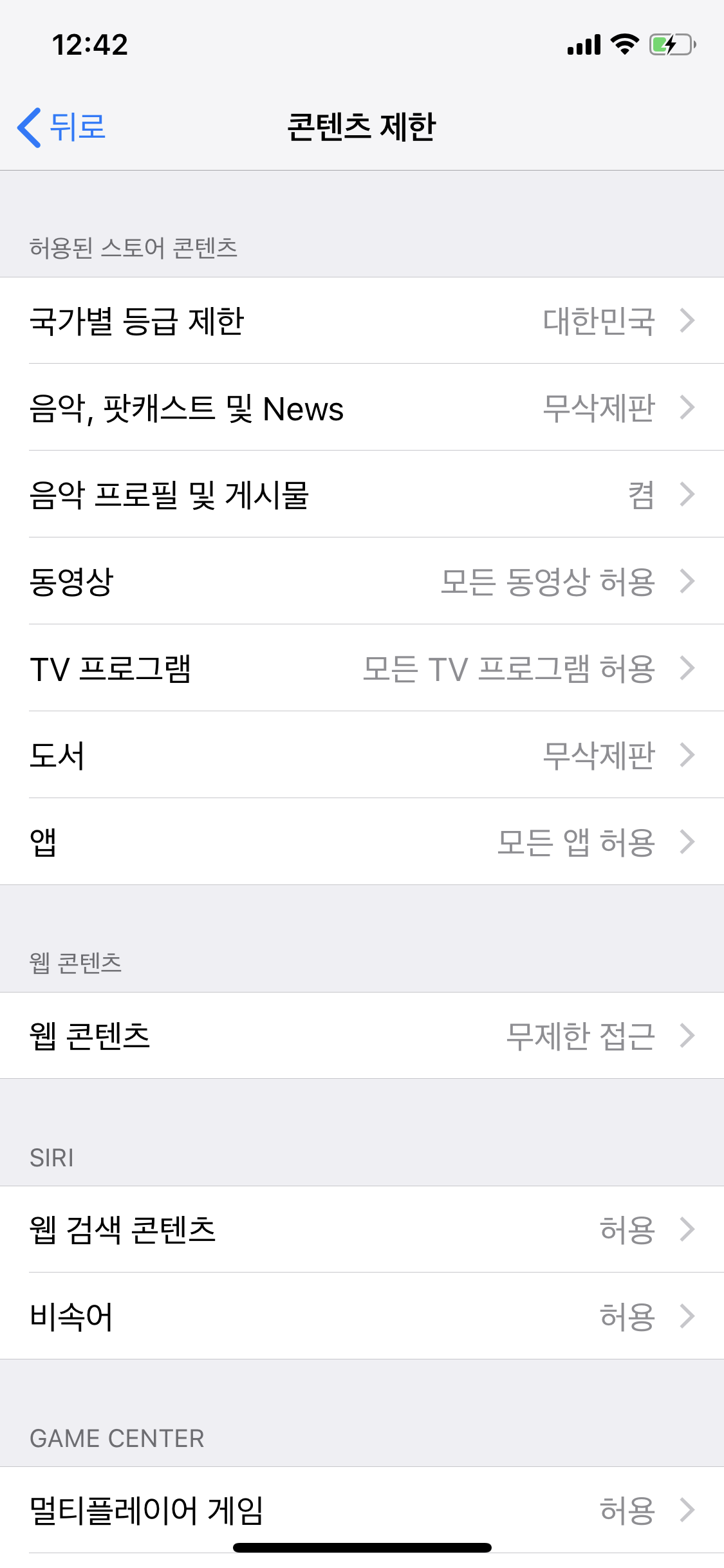Open 멀티플레이어 게임 setting

click(362, 1509)
